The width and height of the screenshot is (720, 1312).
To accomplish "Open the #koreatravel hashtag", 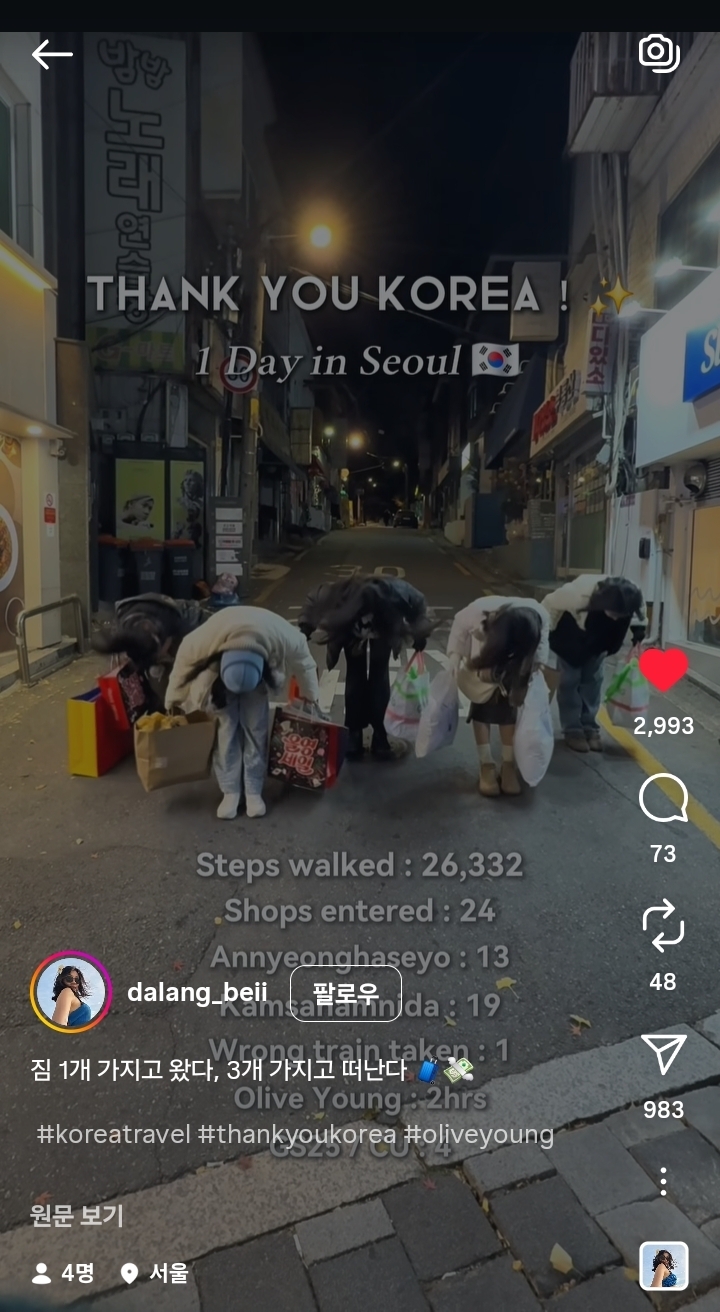I will tap(113, 1134).
